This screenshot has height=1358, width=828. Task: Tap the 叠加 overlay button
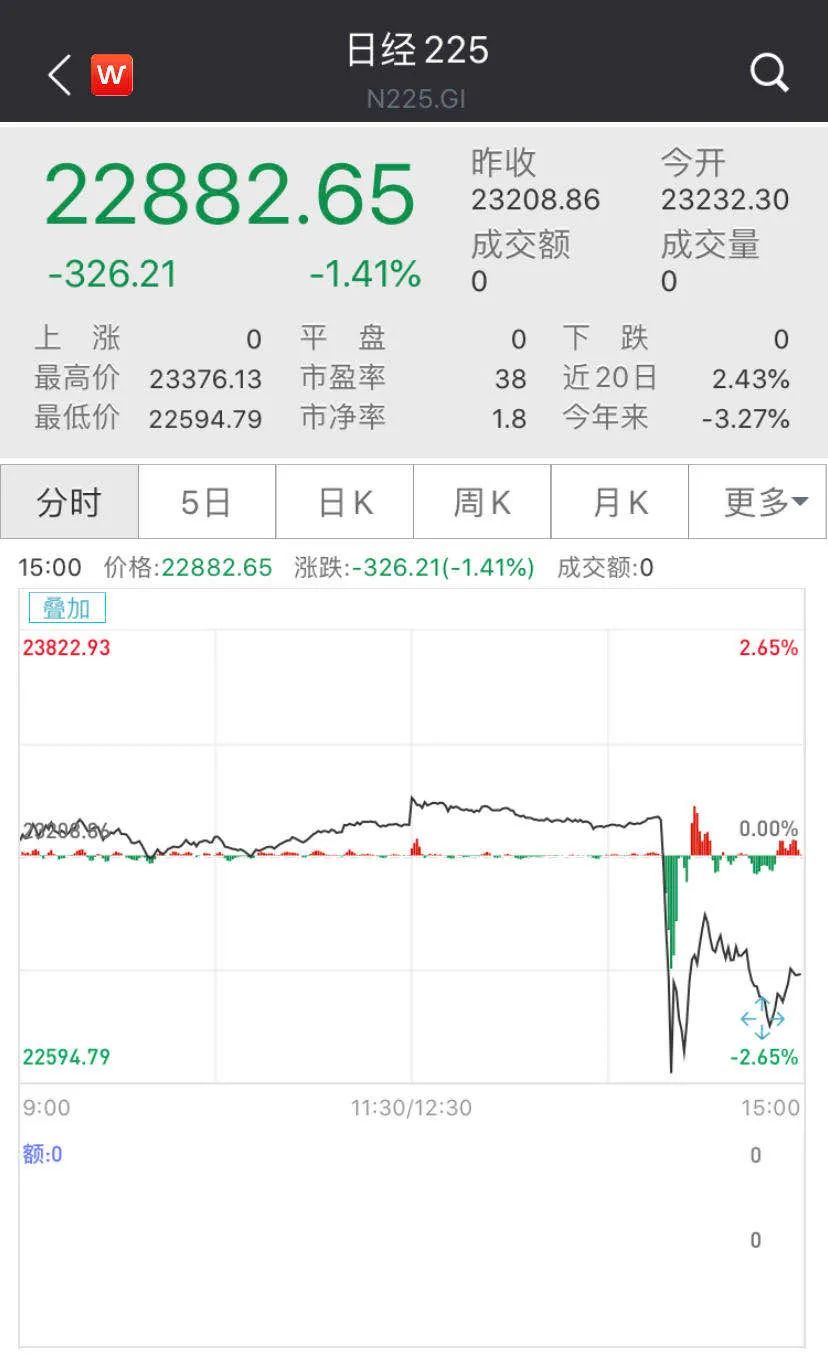pyautogui.click(x=67, y=608)
